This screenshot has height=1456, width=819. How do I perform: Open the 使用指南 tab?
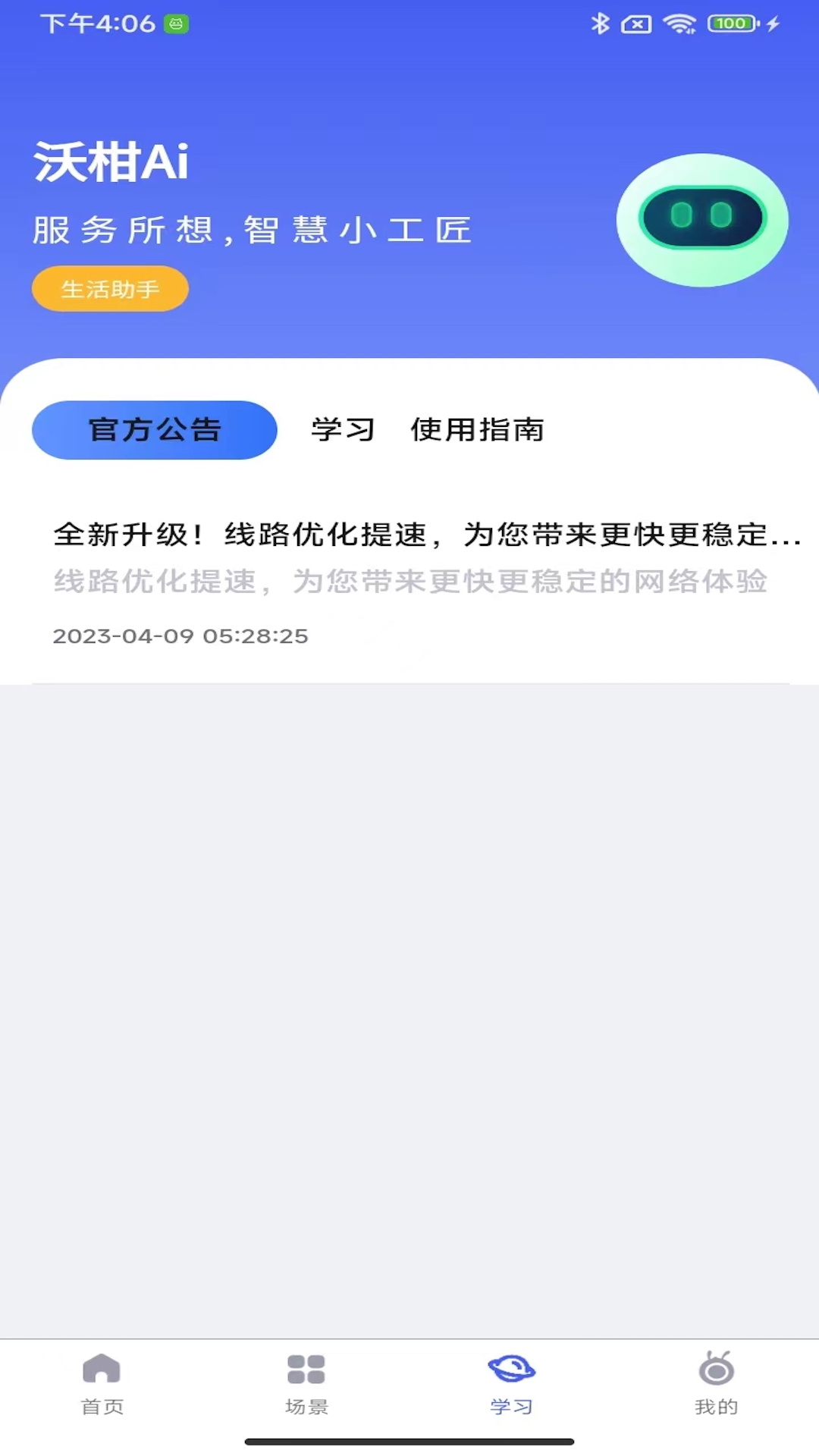coord(477,429)
